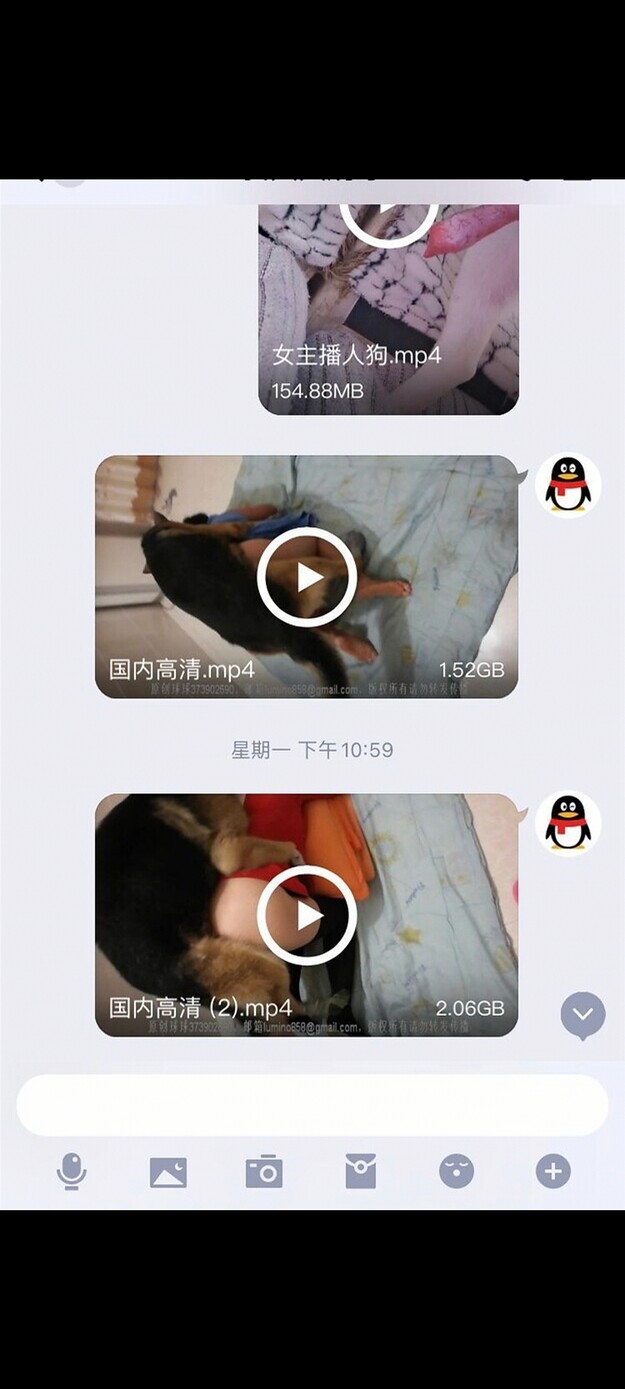The image size is (625, 1389).
Task: Open the emoji sticker panel
Action: [x=456, y=1171]
